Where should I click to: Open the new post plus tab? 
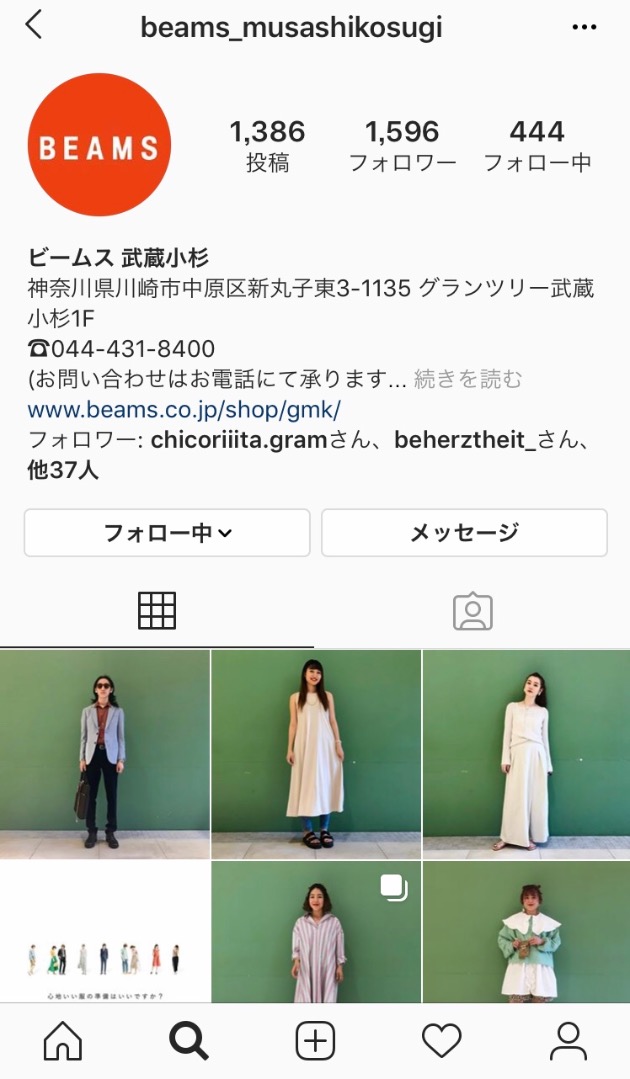pyautogui.click(x=315, y=1041)
